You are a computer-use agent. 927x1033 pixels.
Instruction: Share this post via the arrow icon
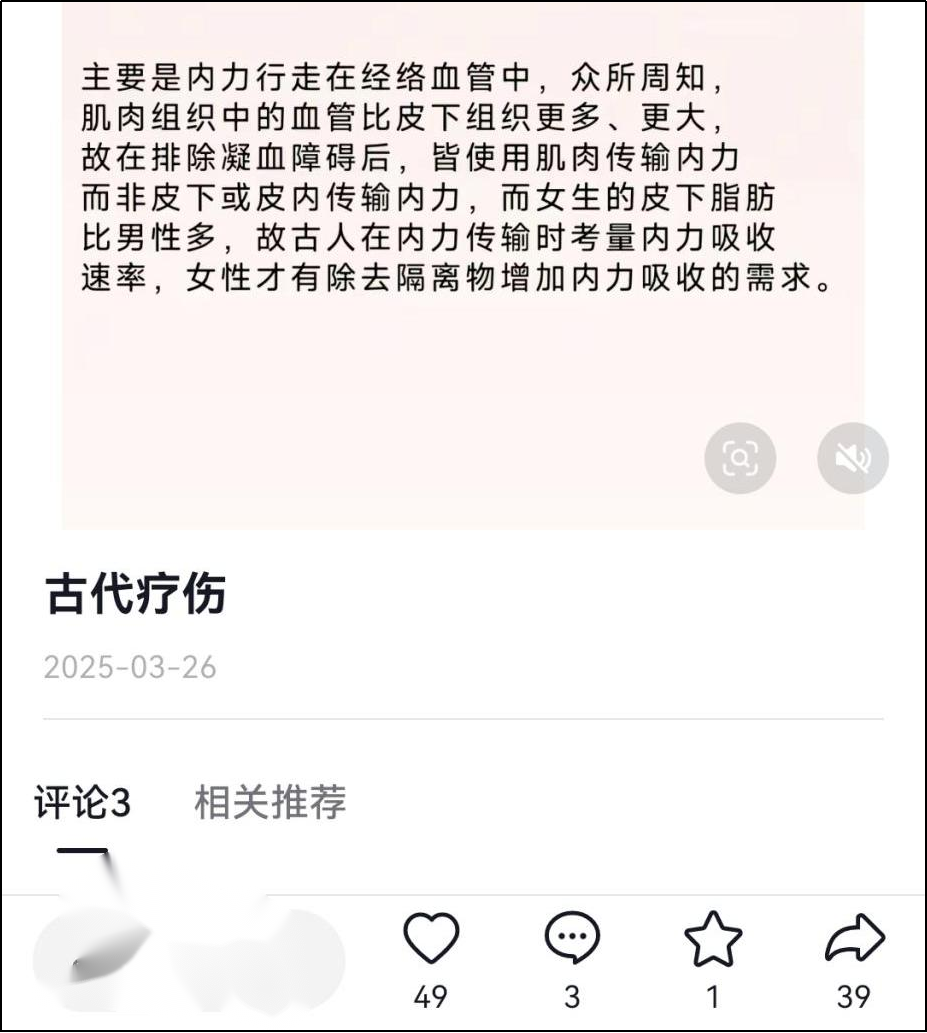click(855, 940)
